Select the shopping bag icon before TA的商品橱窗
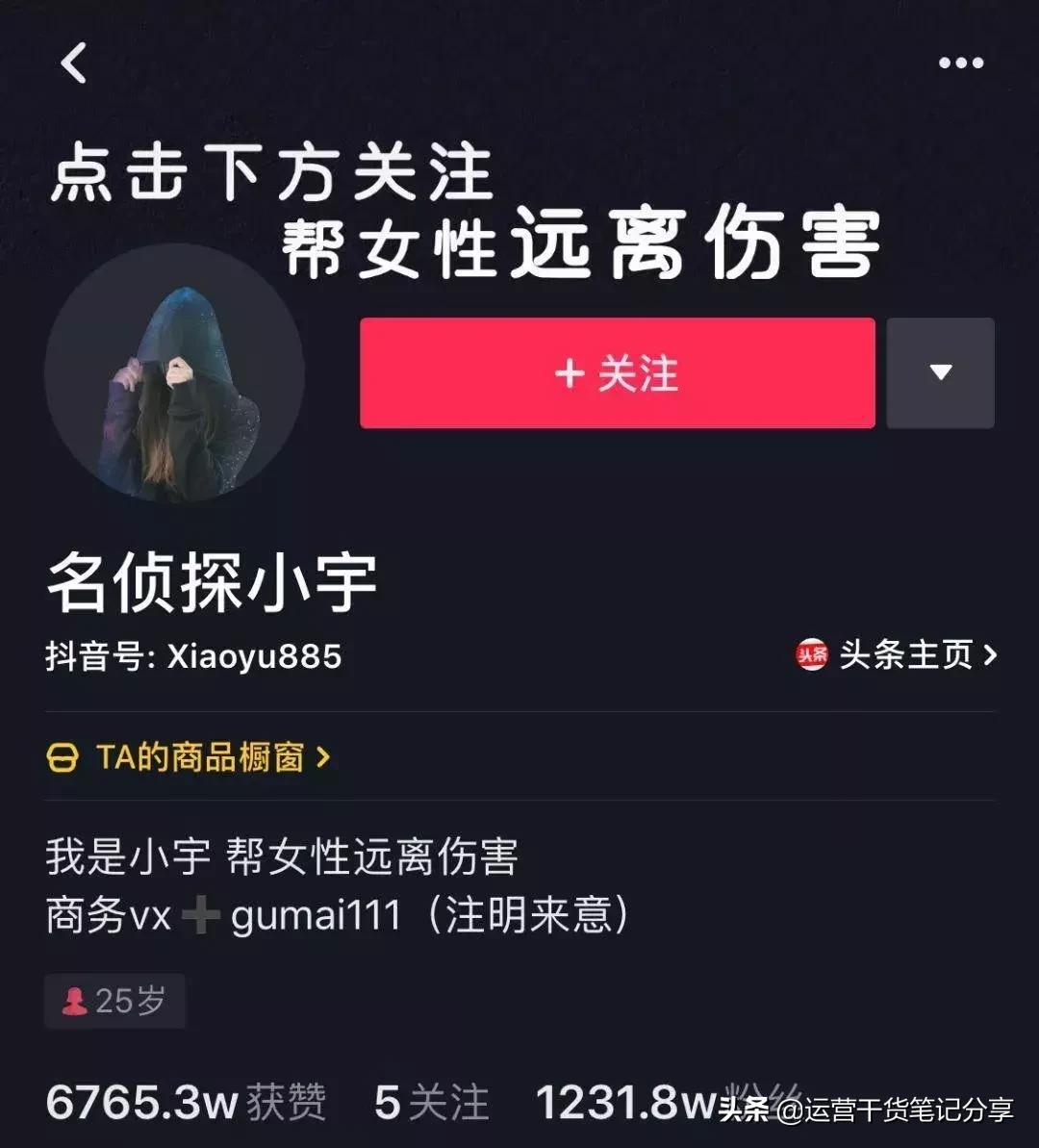The image size is (1039, 1148). point(63,759)
